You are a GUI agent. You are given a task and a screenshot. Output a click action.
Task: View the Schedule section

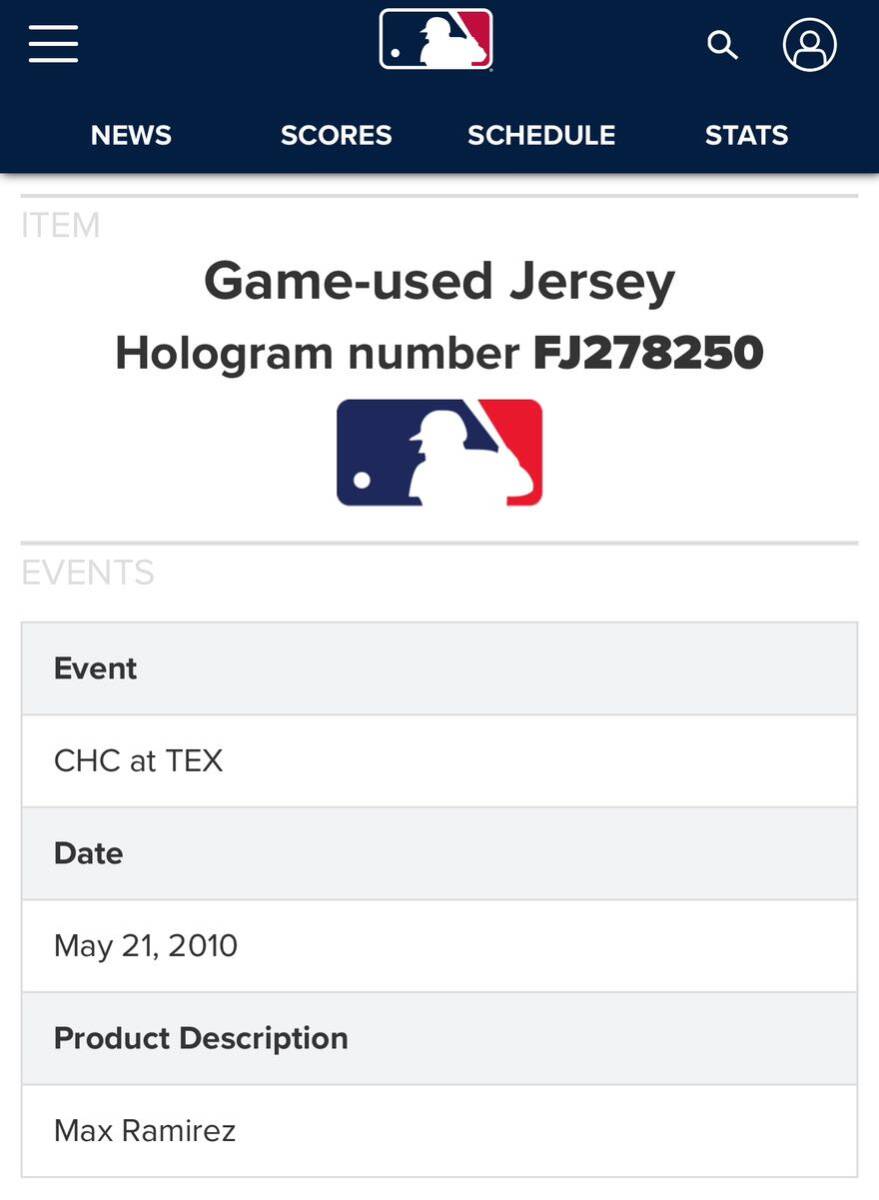coord(541,135)
